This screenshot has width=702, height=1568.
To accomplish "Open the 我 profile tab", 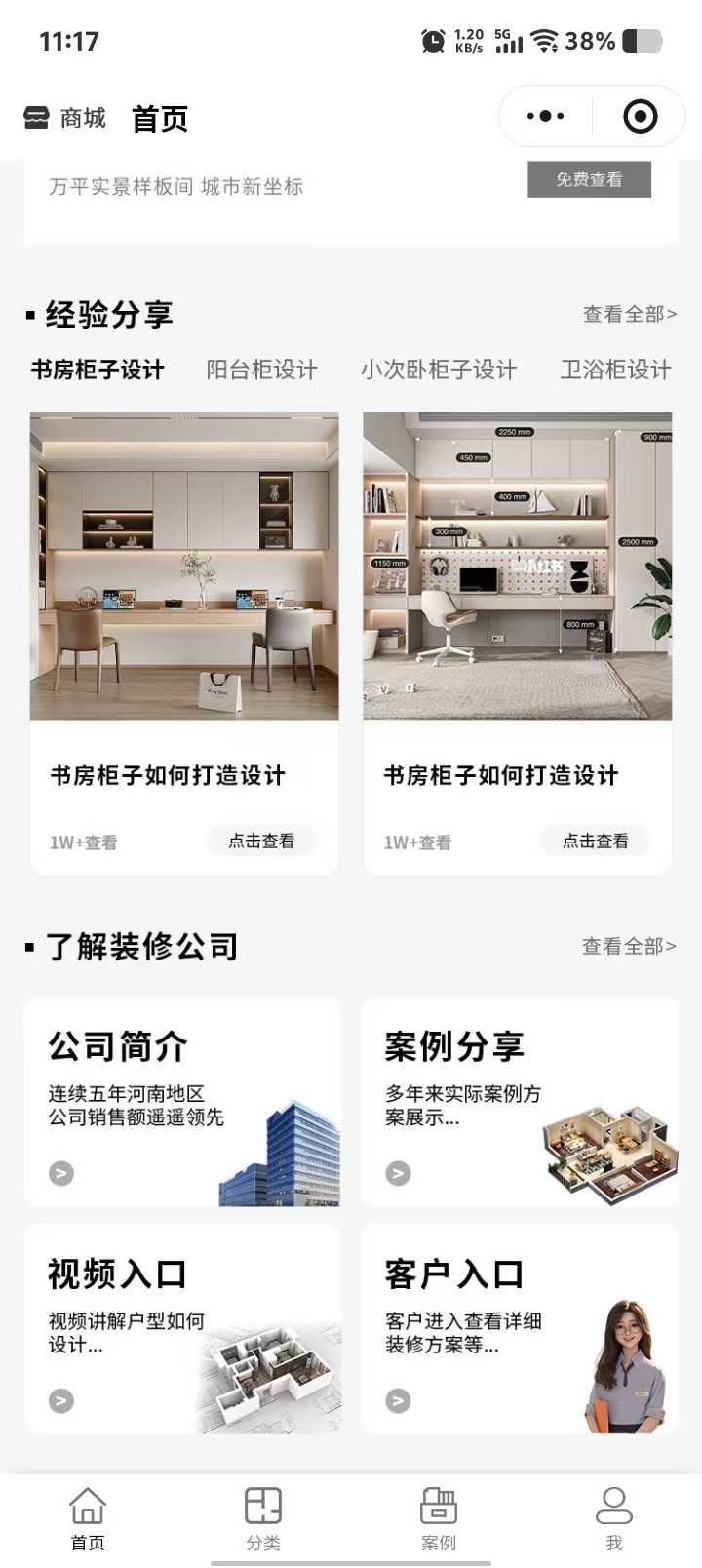I will (x=614, y=1517).
